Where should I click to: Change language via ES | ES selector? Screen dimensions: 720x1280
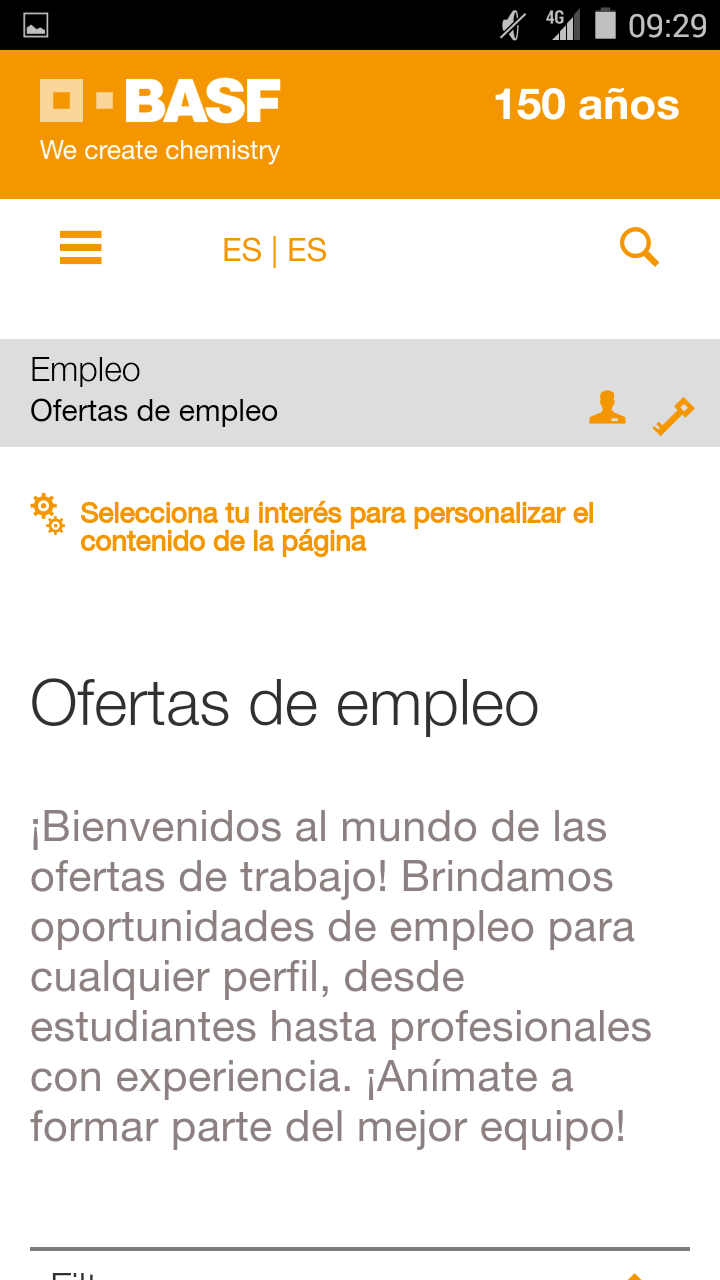click(275, 250)
